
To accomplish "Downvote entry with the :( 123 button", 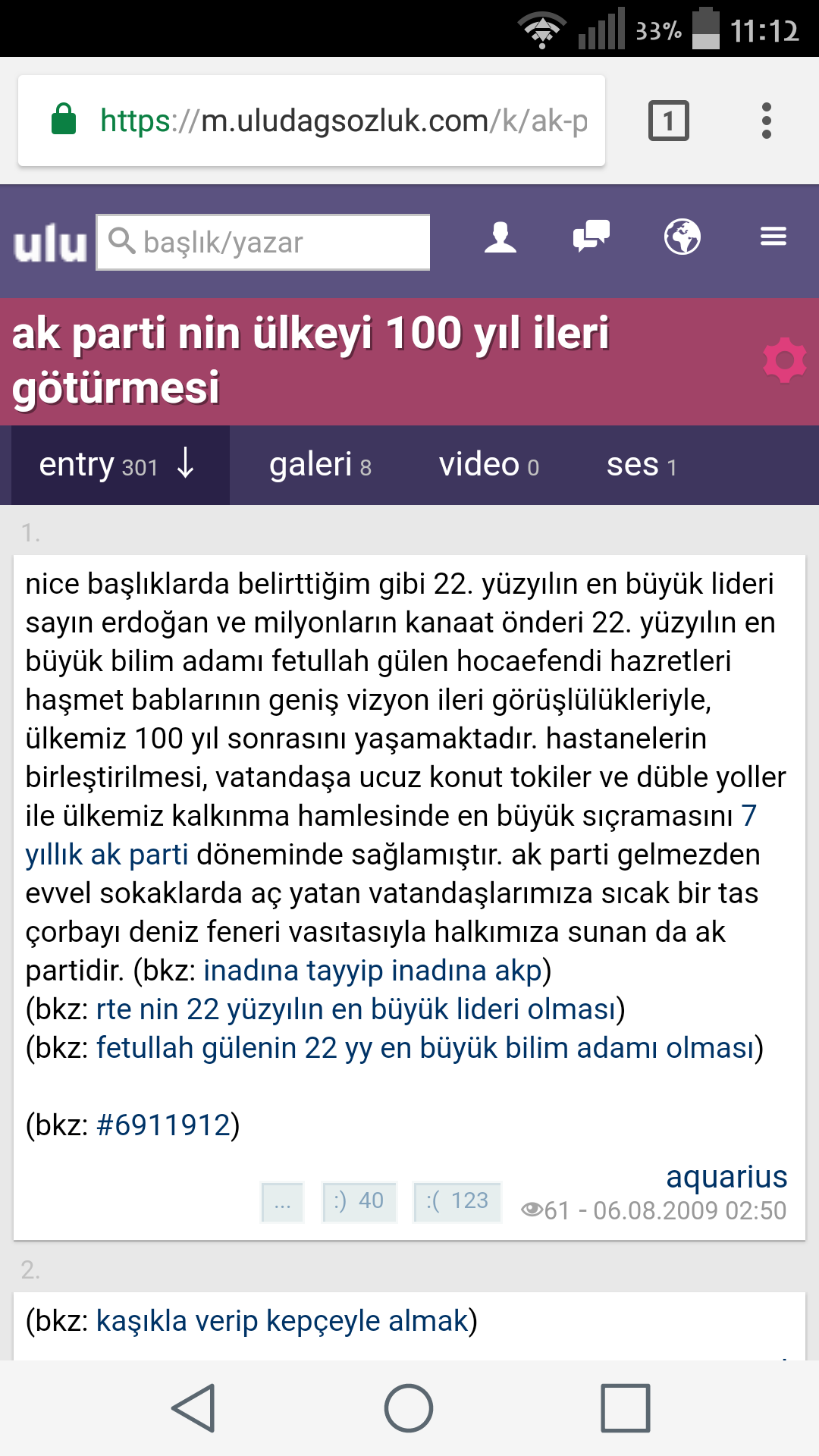I will coord(457,1201).
